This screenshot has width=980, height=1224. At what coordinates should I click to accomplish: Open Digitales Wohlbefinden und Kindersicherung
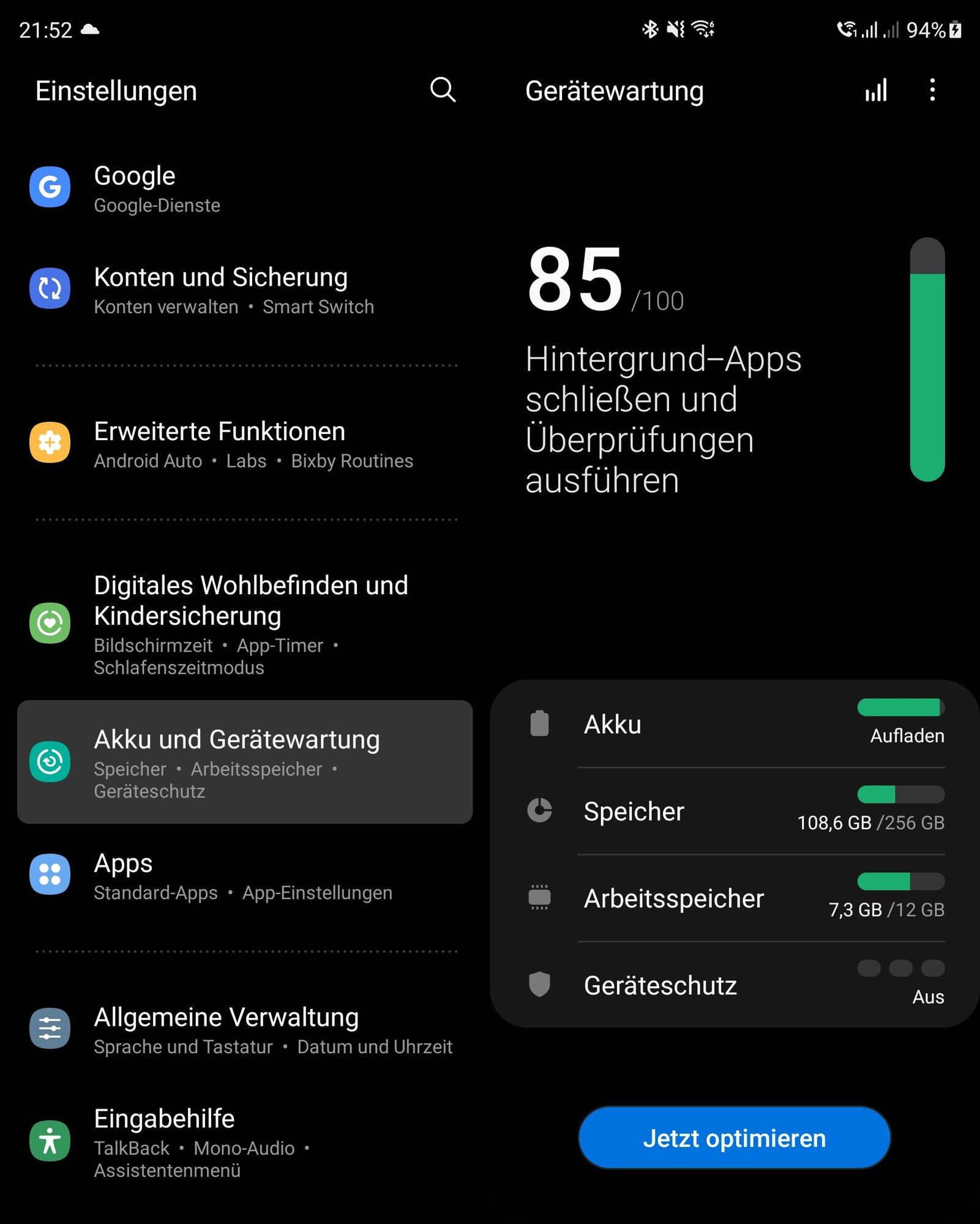[x=245, y=624]
